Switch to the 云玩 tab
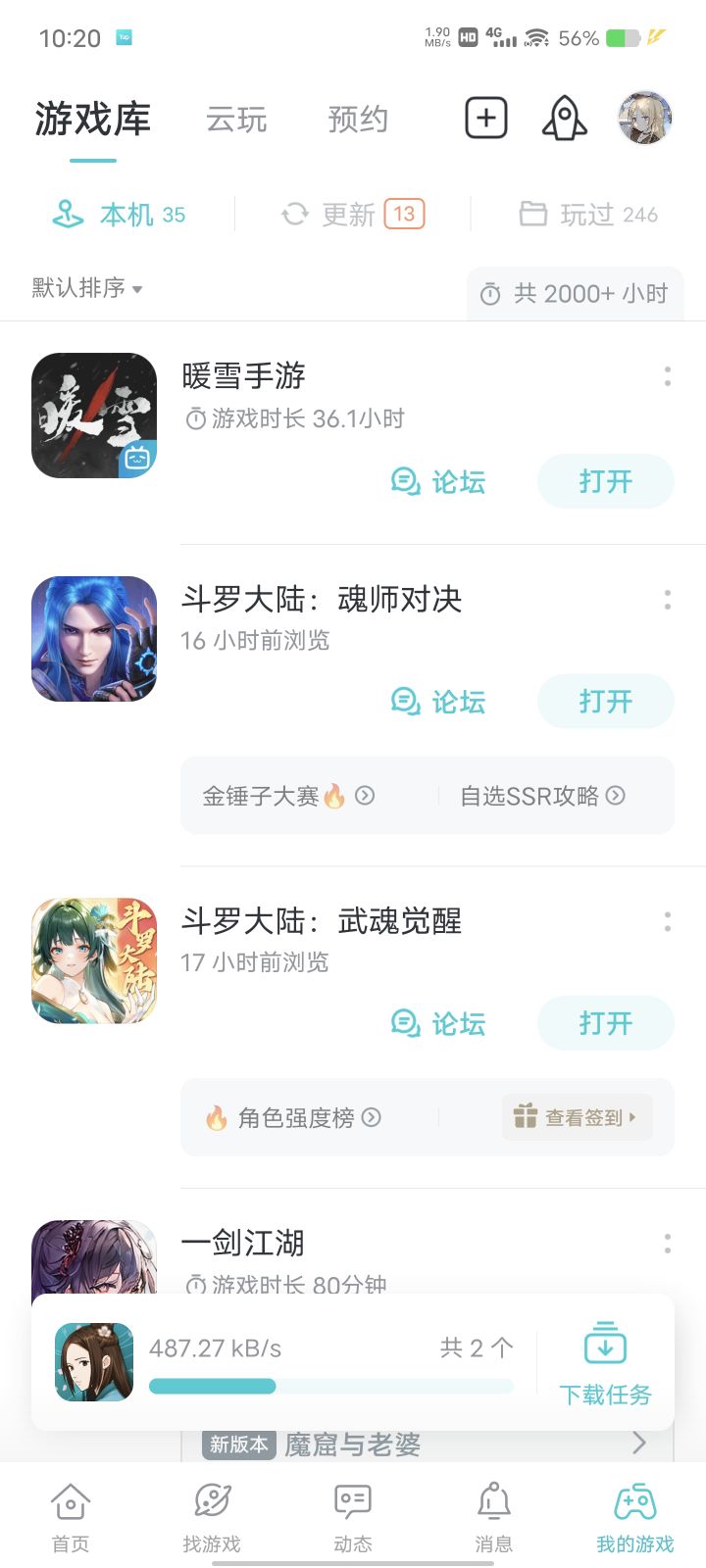 tap(236, 120)
